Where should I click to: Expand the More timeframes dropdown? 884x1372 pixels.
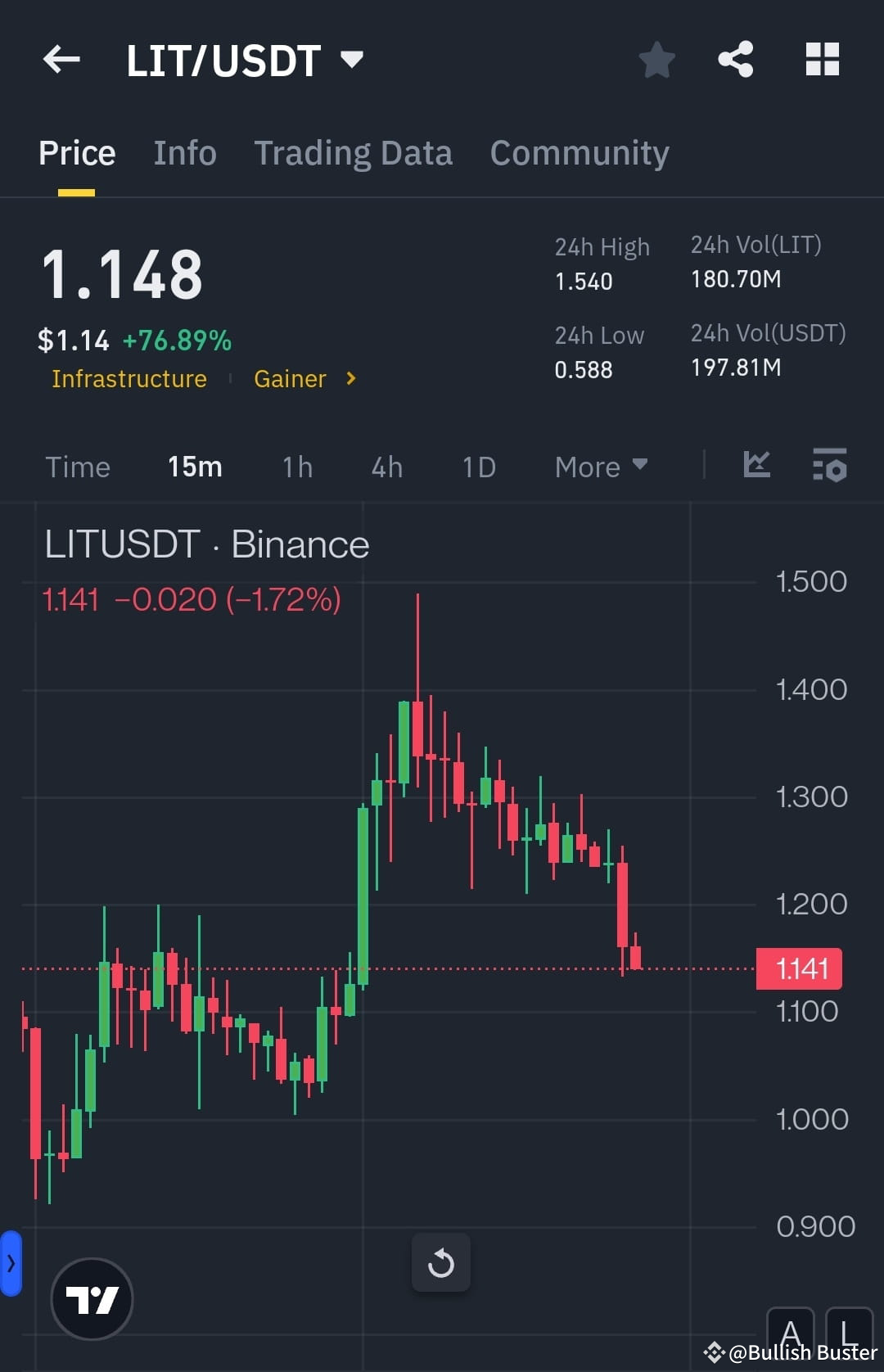pos(600,466)
